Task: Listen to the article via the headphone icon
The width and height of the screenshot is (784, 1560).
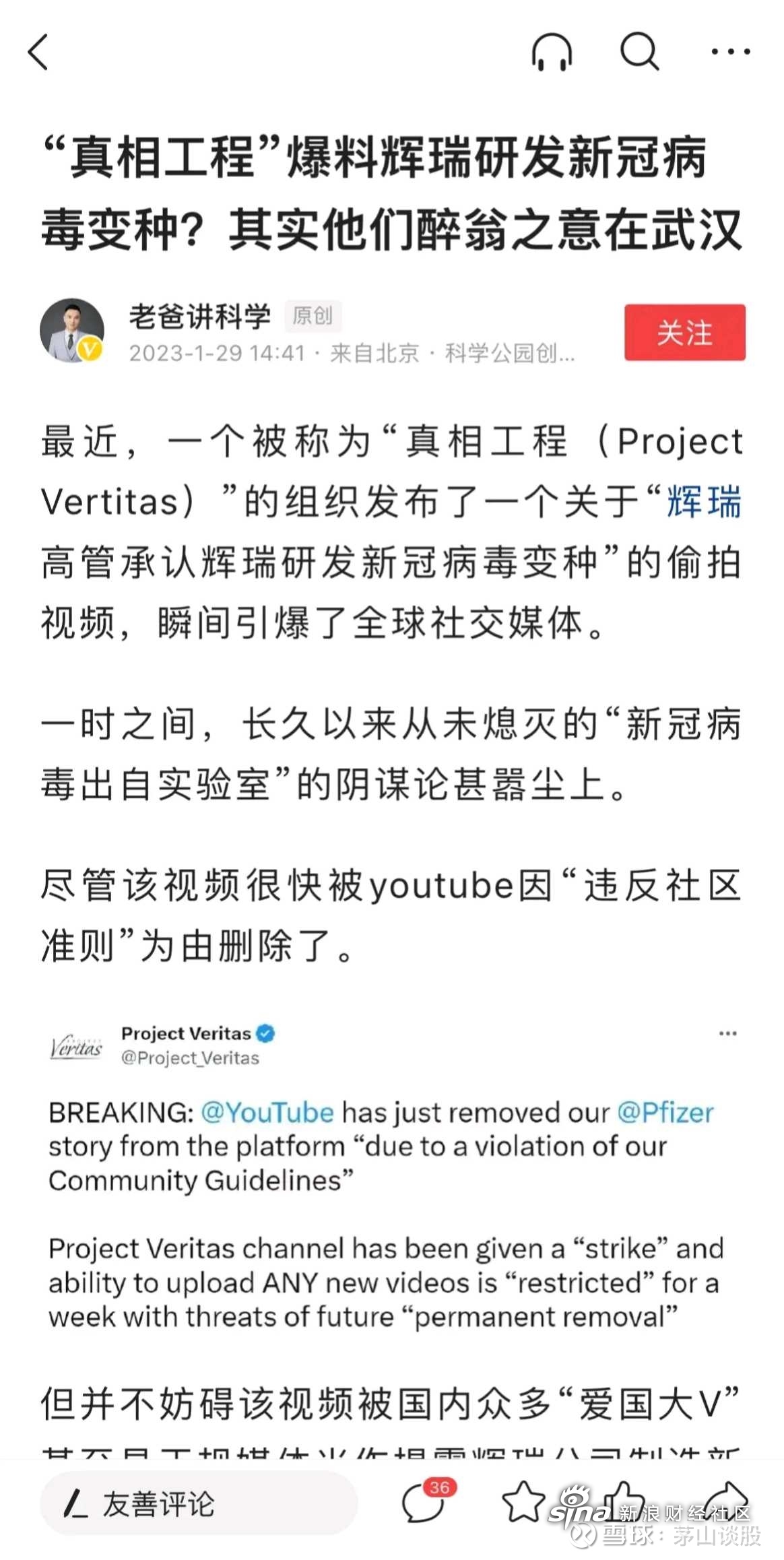Action: (552, 52)
